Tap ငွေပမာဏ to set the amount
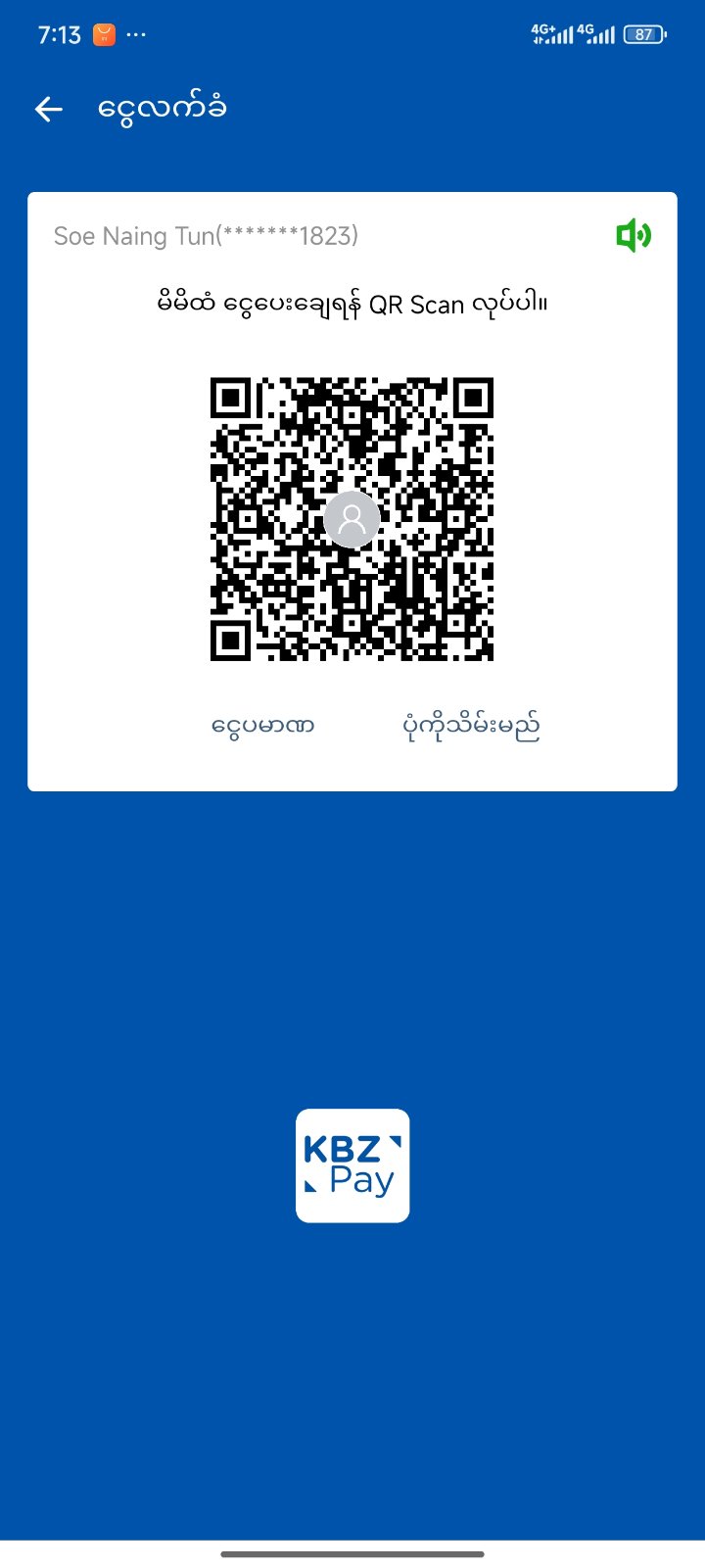The image size is (705, 1568). (x=262, y=727)
